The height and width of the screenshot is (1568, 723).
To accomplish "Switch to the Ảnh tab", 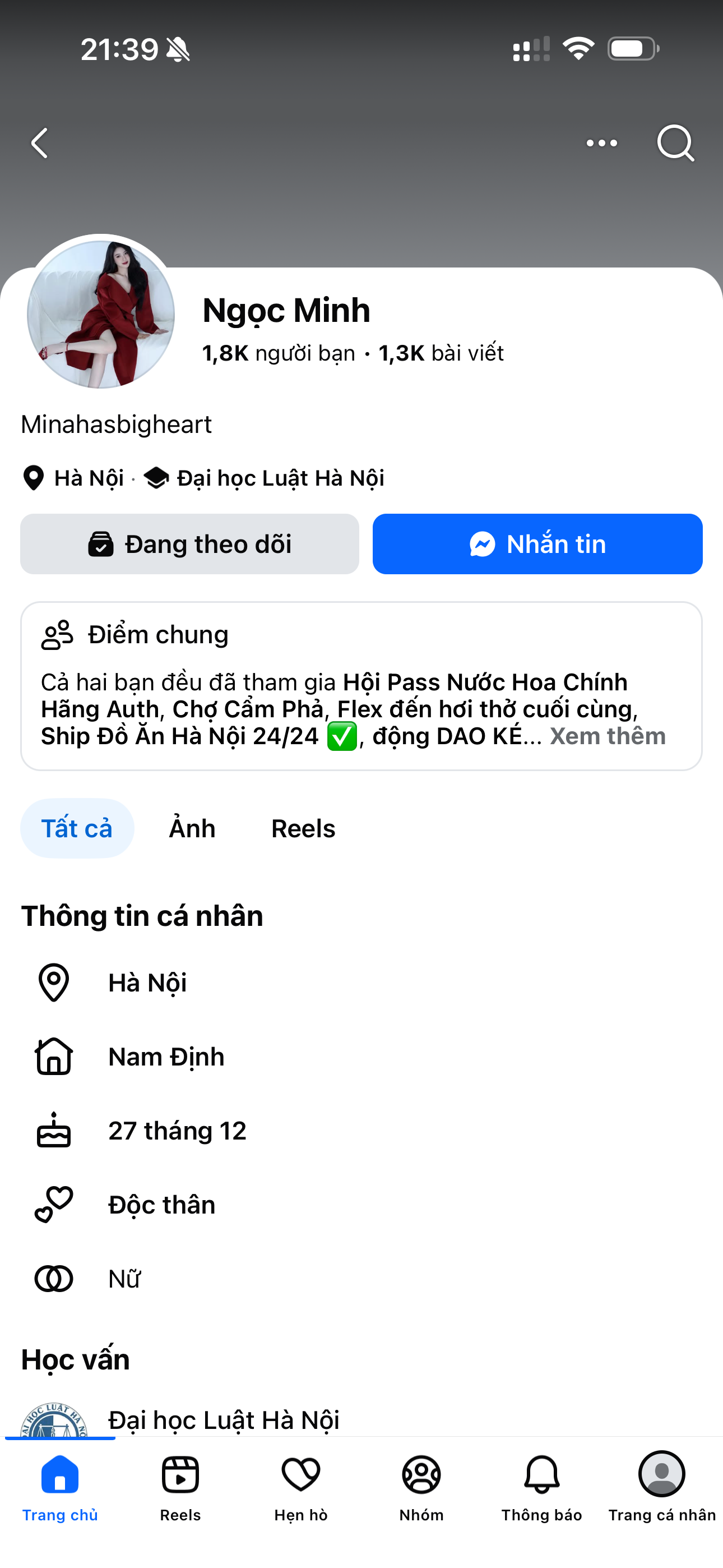I will tap(192, 828).
